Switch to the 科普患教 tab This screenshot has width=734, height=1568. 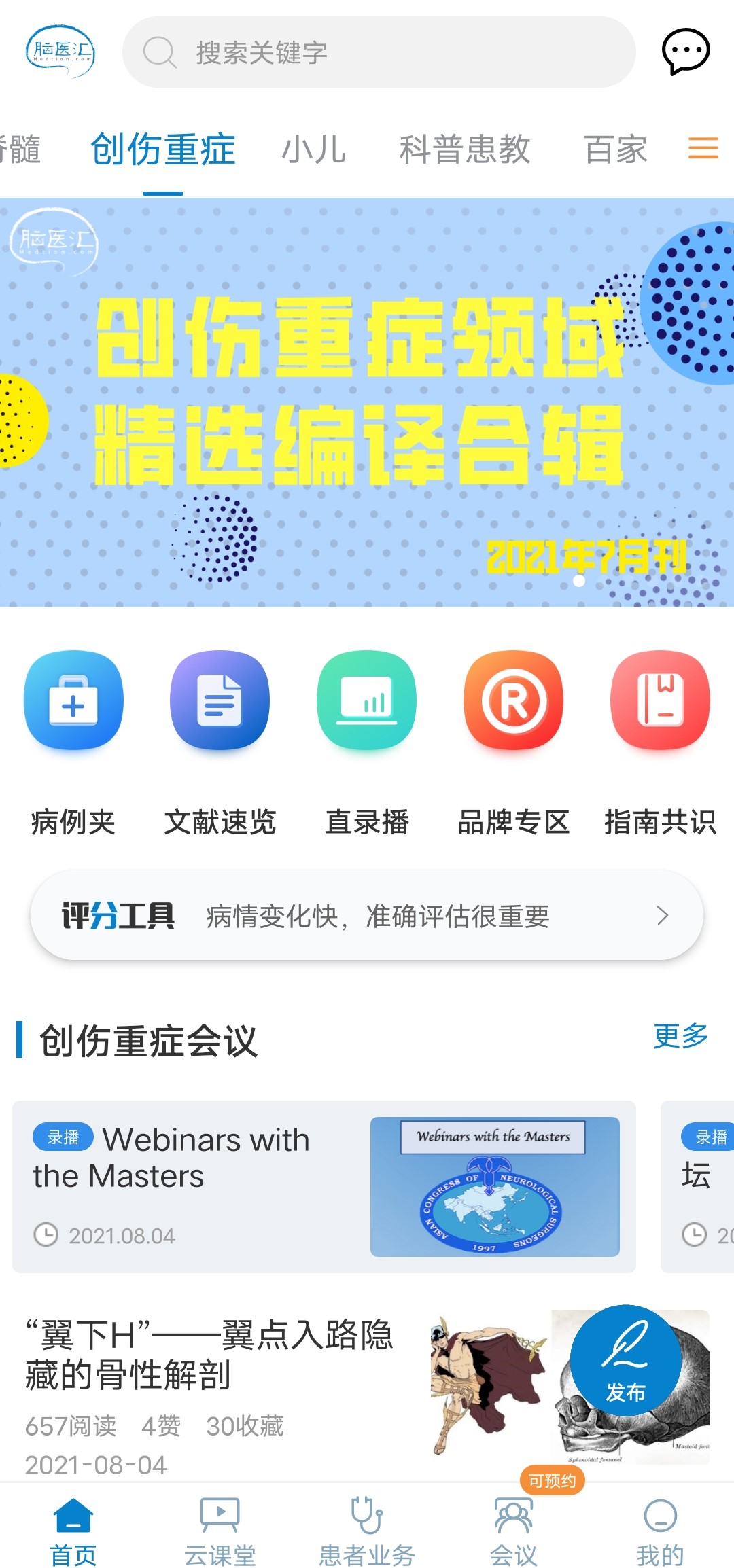pos(464,149)
